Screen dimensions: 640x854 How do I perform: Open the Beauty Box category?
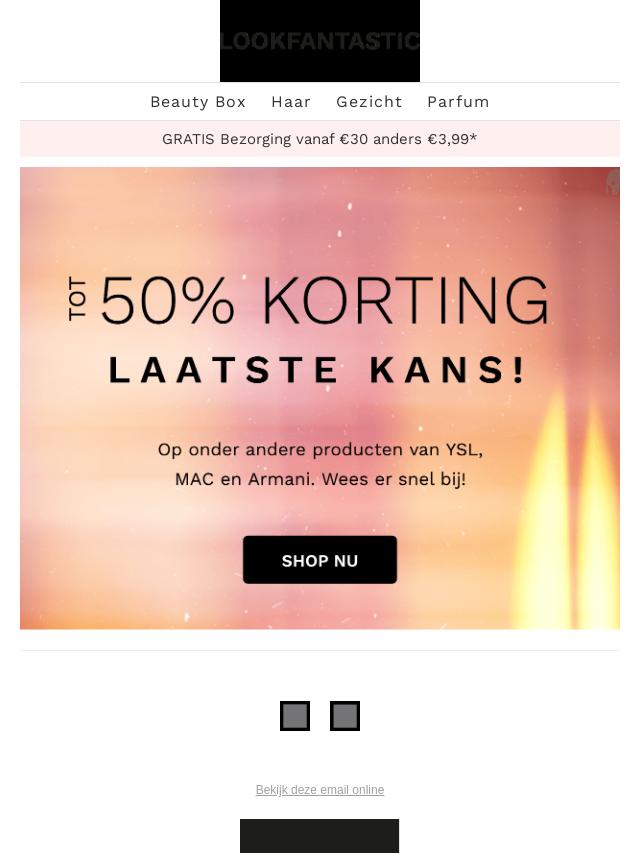pos(198,102)
